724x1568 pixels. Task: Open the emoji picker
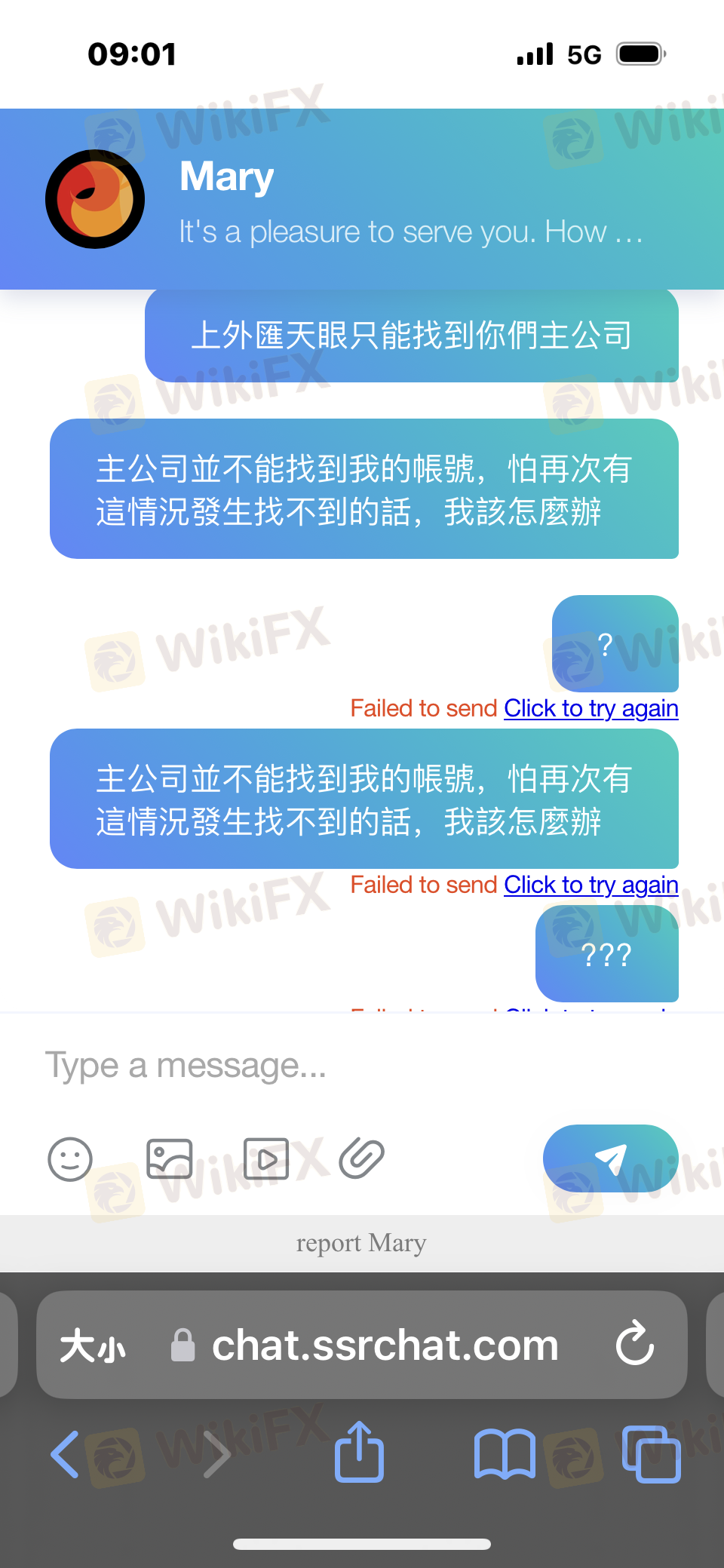coord(70,1158)
